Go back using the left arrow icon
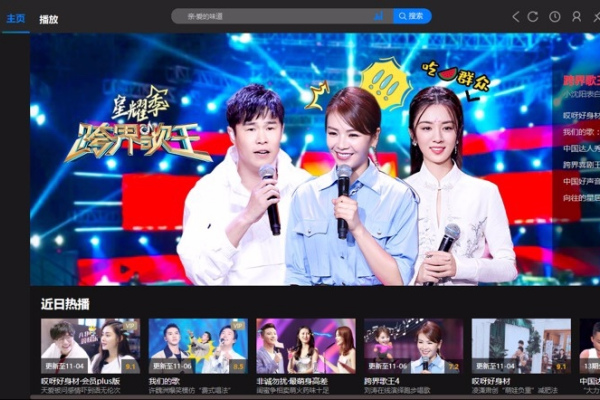Image resolution: width=600 pixels, height=400 pixels. (516, 17)
